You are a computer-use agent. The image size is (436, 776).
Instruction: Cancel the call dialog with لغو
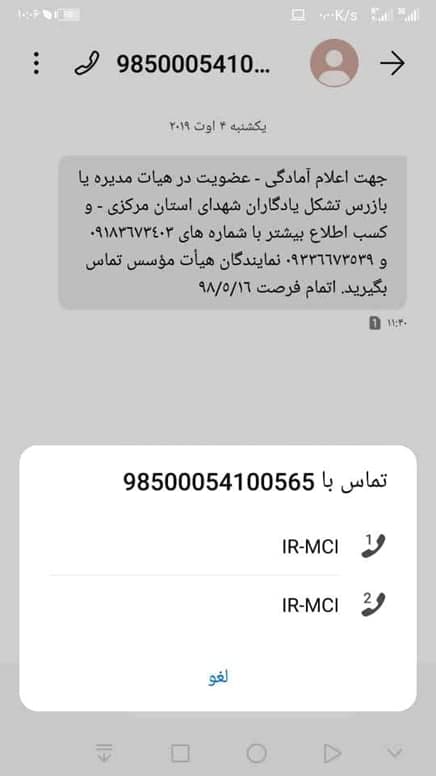(x=218, y=678)
